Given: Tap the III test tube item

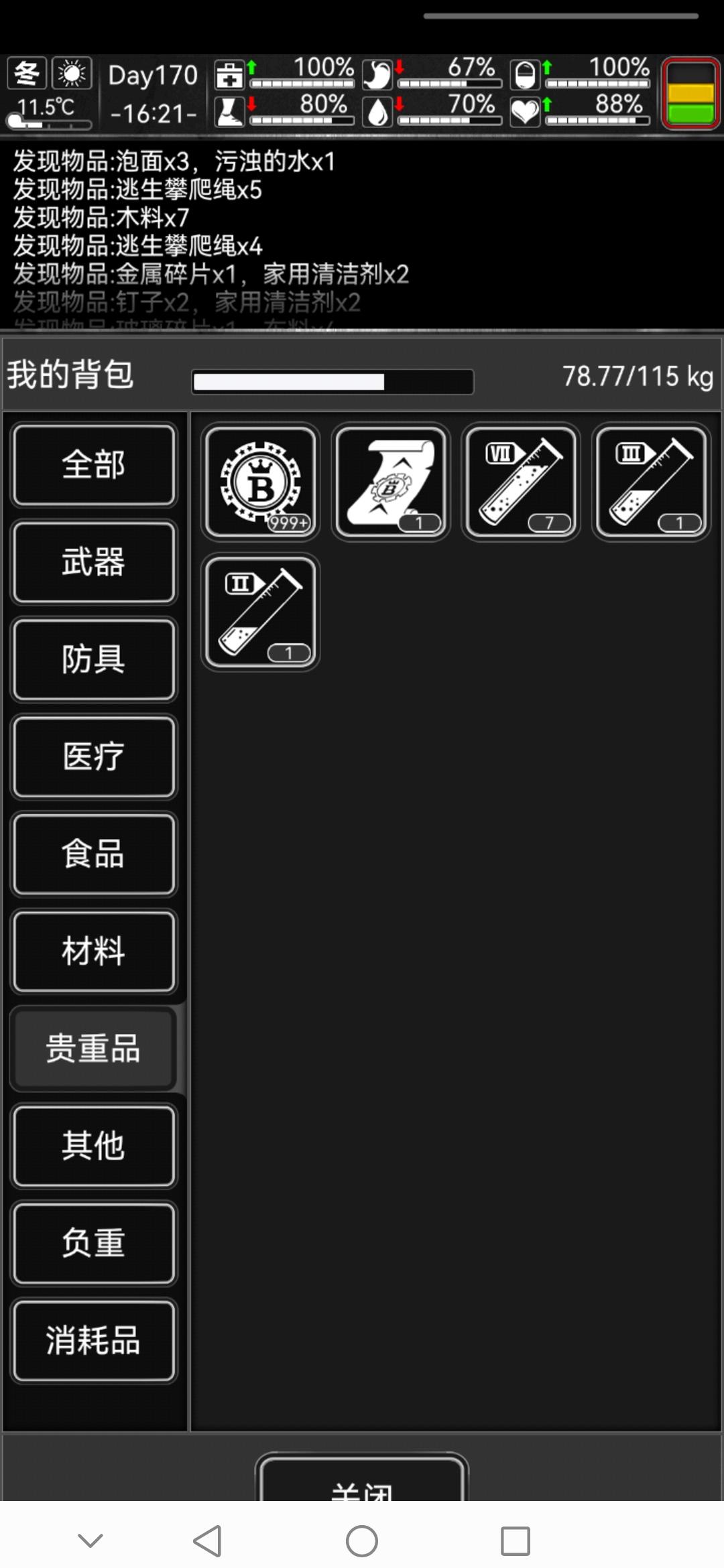Looking at the screenshot, I should [x=651, y=482].
